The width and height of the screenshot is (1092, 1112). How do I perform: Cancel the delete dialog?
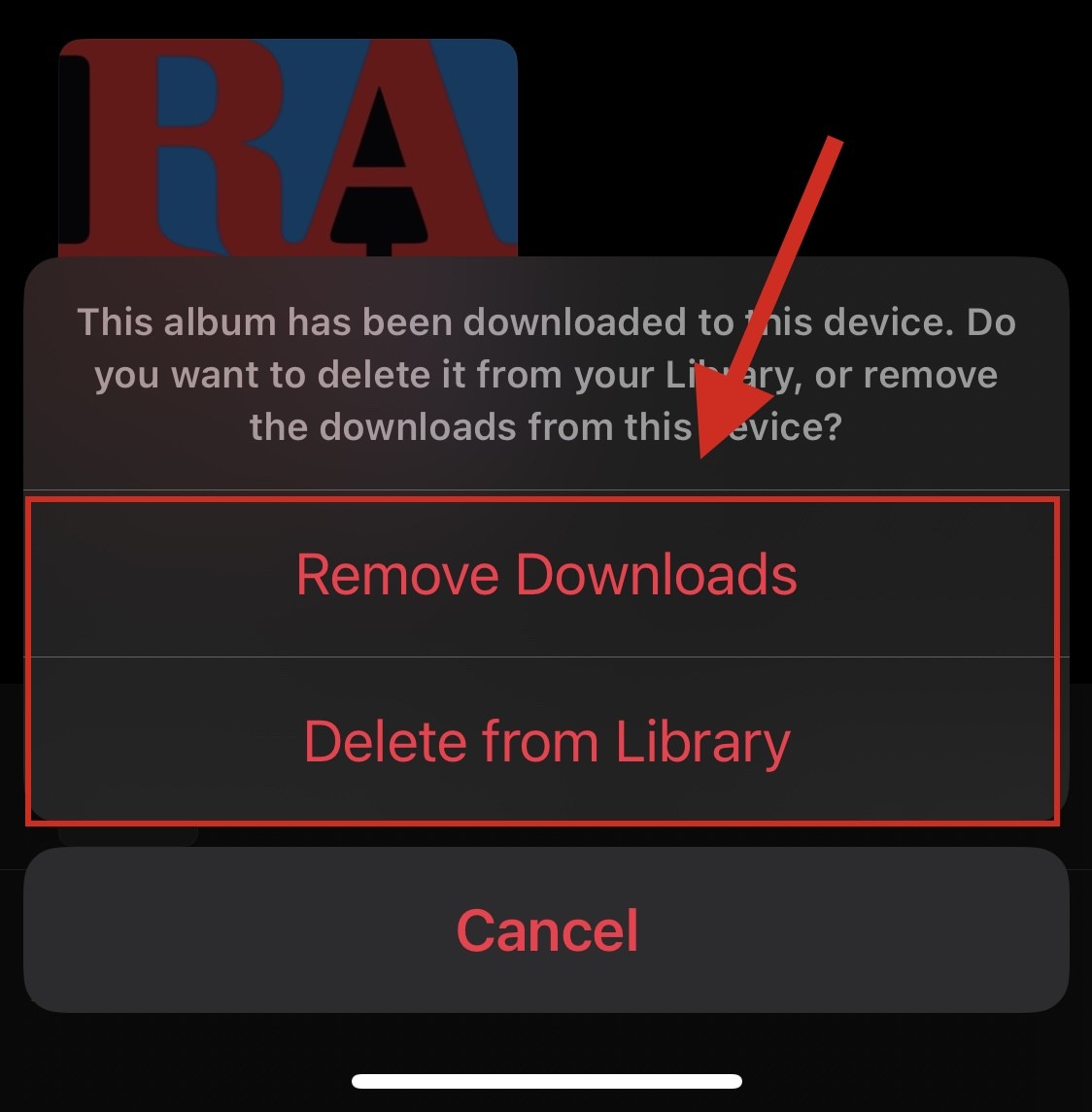tap(546, 929)
